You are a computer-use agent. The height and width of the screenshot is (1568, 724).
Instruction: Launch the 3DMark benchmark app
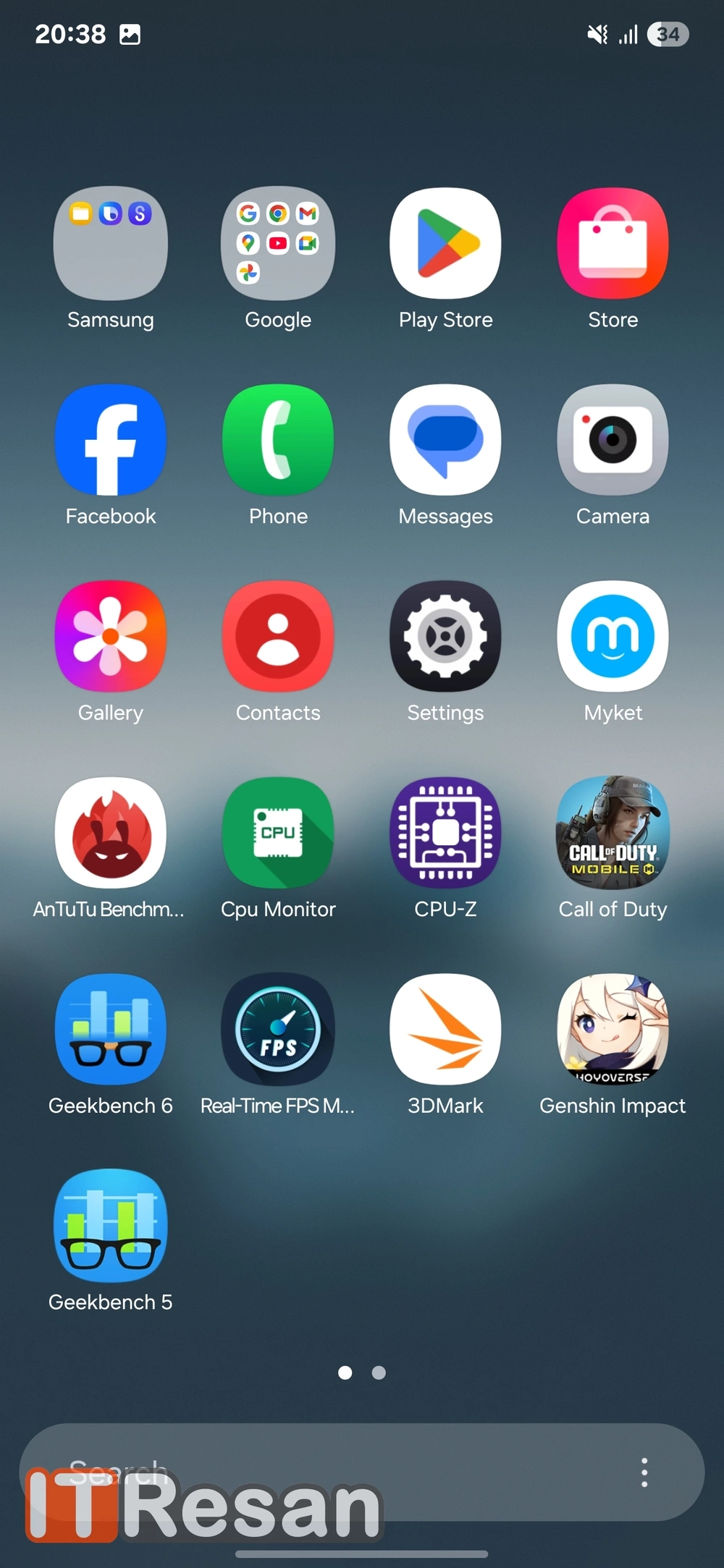445,1029
